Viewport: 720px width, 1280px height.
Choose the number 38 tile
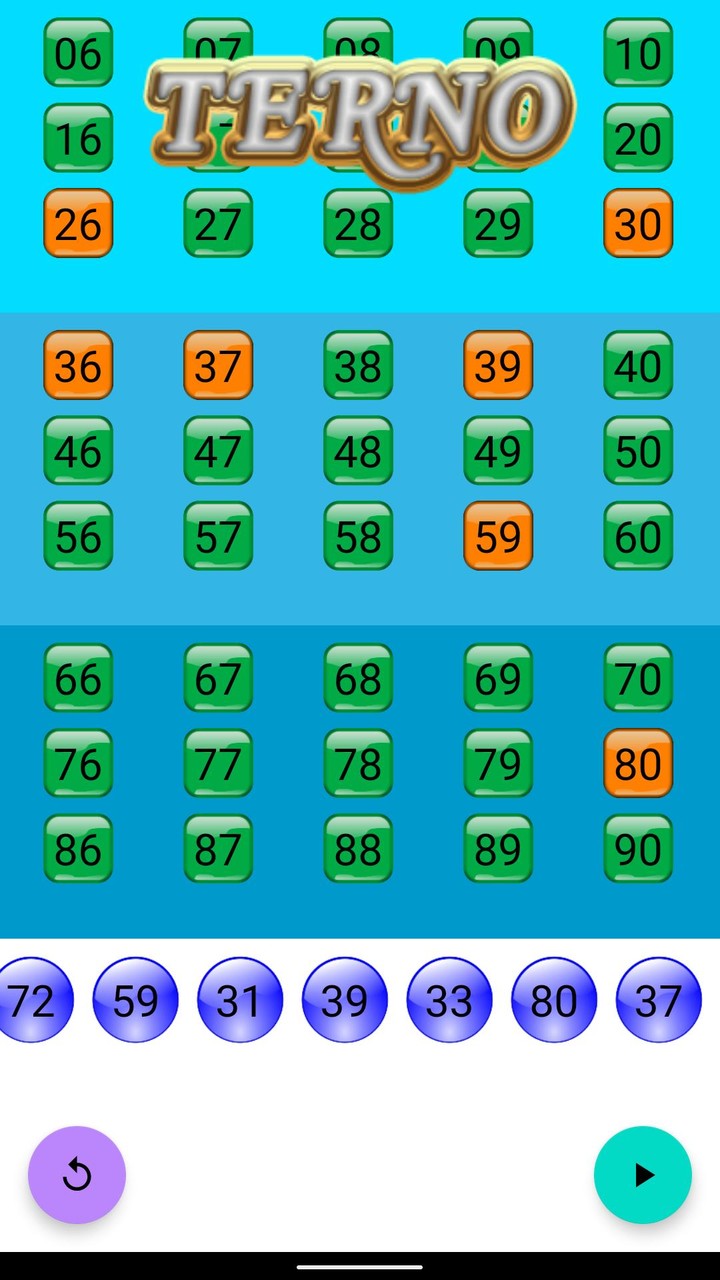coord(358,365)
